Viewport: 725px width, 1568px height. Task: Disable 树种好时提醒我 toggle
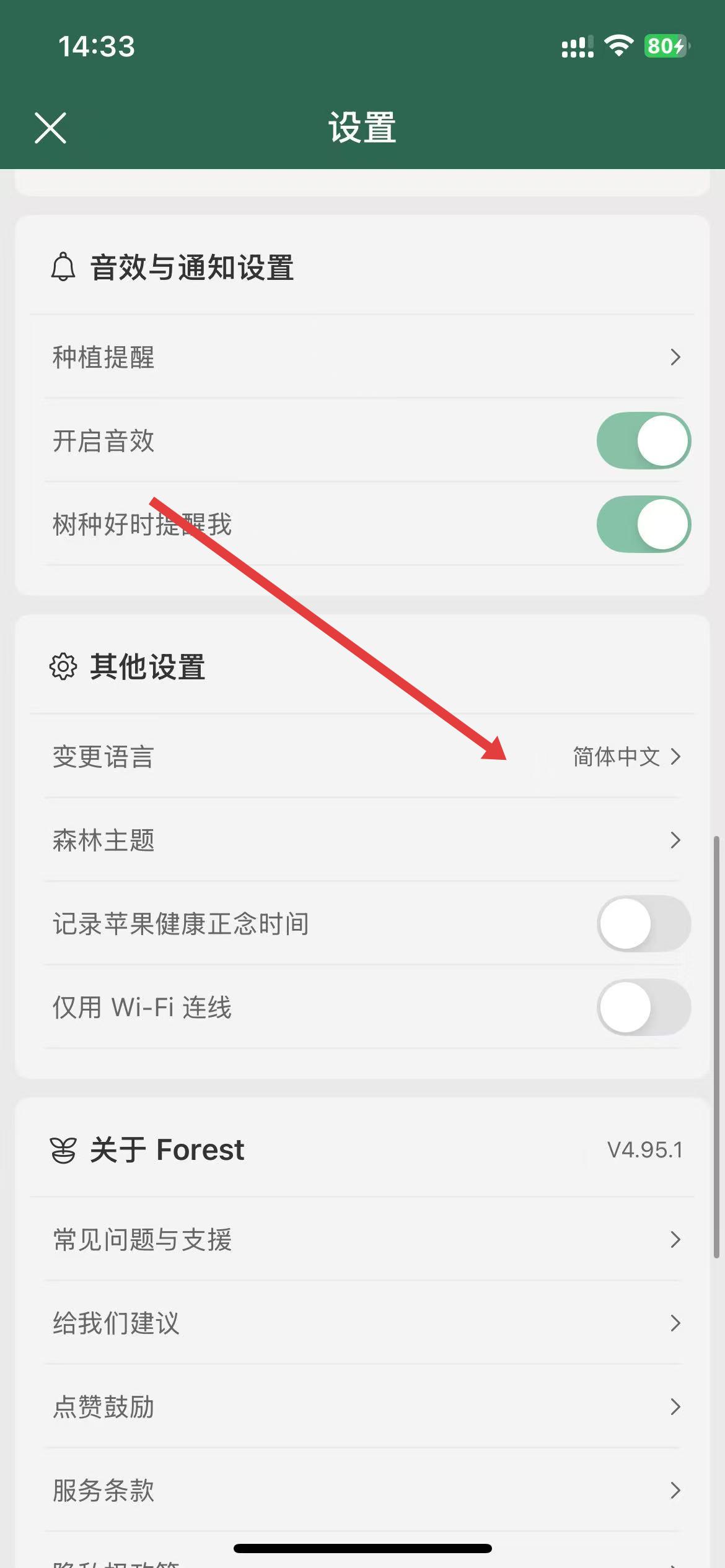click(643, 524)
